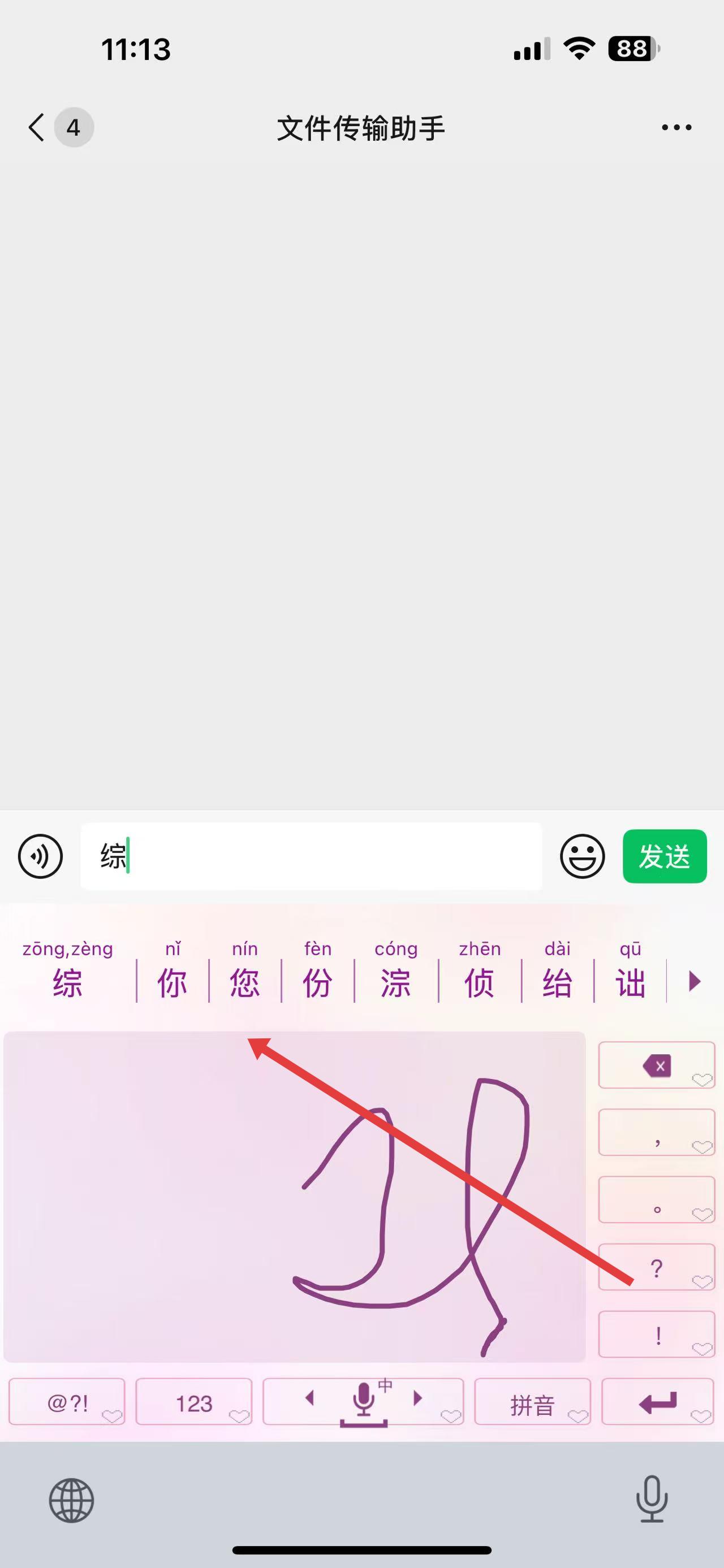Image resolution: width=724 pixels, height=1568 pixels.
Task: Choose candidate character 您
Action: (x=245, y=981)
